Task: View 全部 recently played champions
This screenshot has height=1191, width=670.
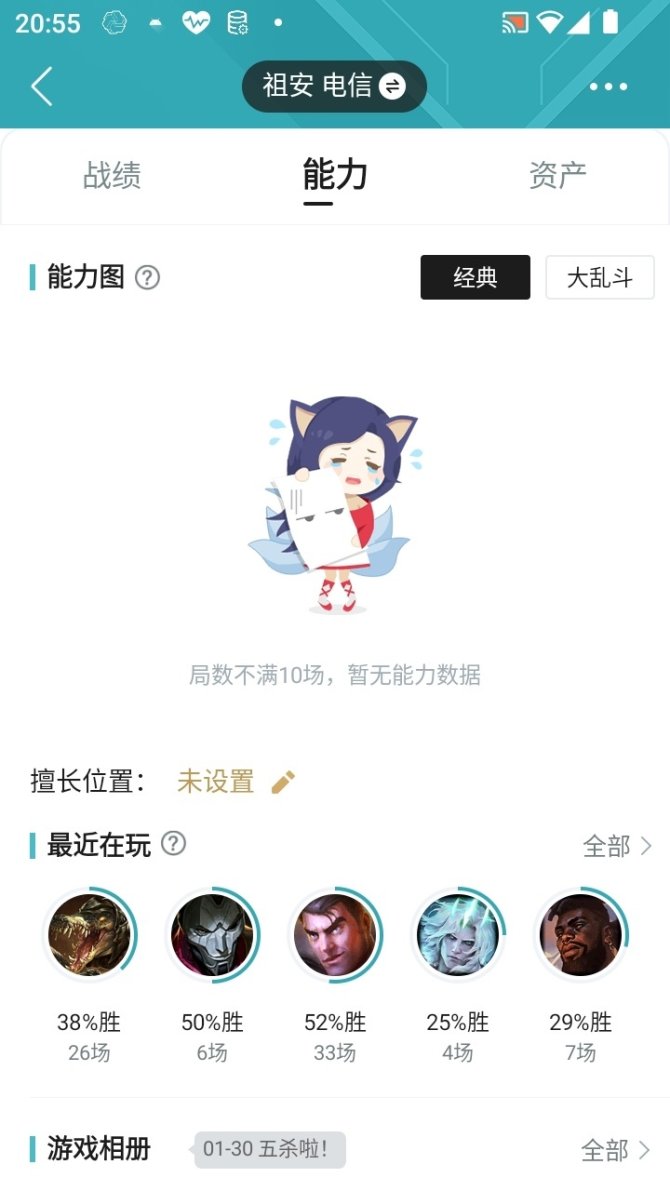Action: point(617,847)
